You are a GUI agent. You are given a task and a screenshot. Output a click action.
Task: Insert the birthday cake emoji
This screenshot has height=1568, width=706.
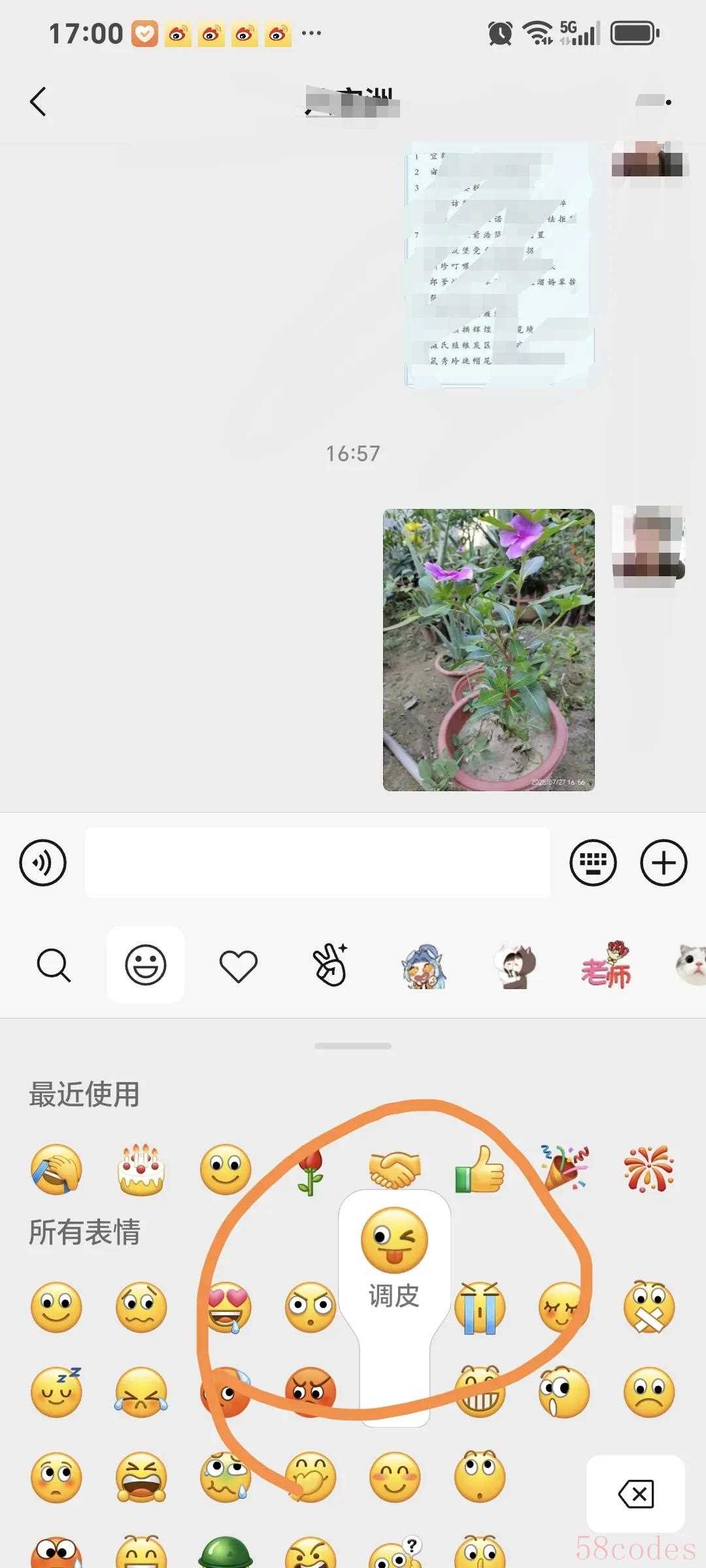pyautogui.click(x=141, y=1169)
